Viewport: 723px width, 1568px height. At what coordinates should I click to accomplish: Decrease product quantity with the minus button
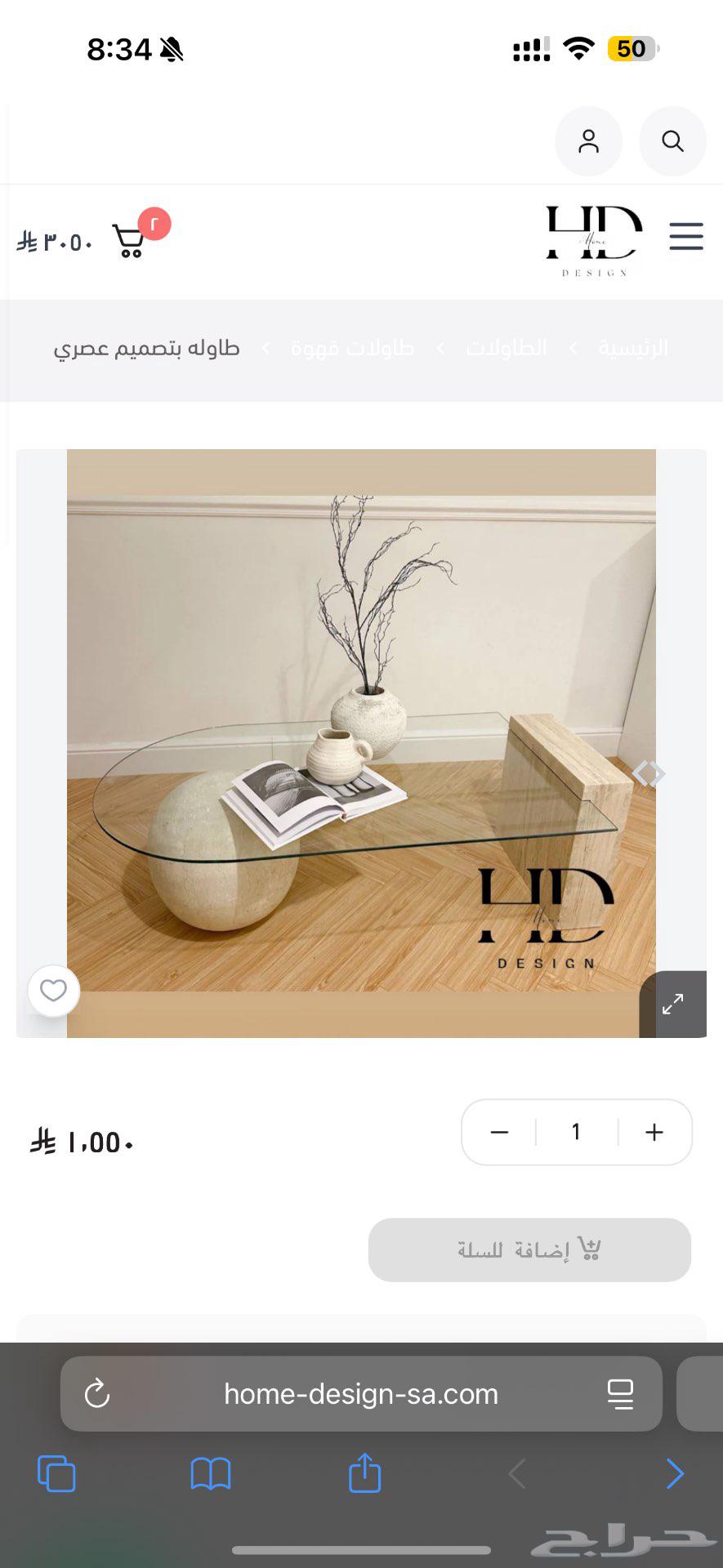(x=499, y=1132)
